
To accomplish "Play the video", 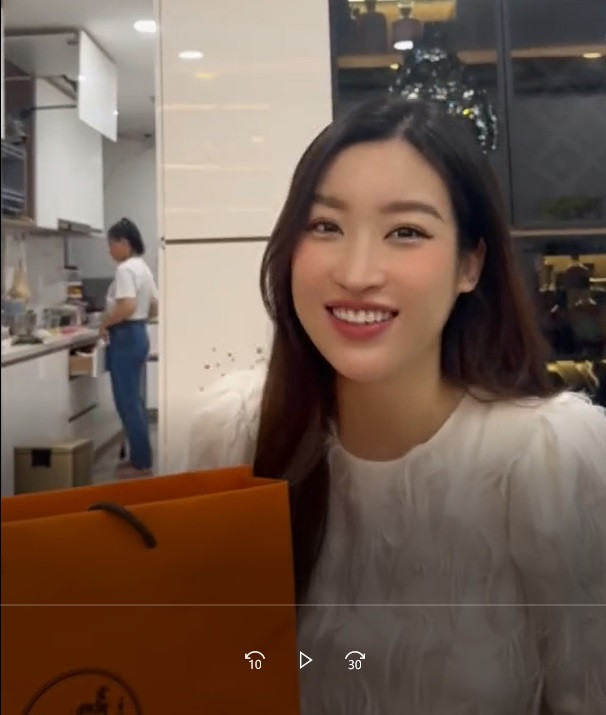I will pyautogui.click(x=305, y=660).
